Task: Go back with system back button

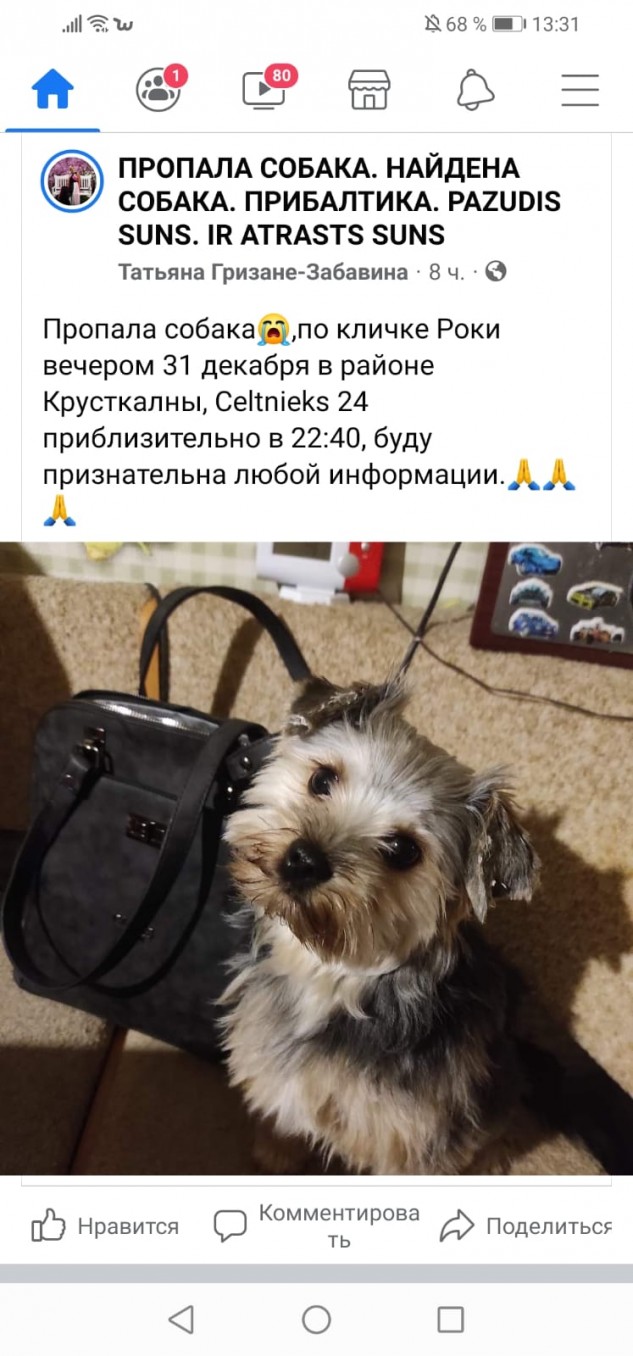Action: click(x=181, y=1320)
